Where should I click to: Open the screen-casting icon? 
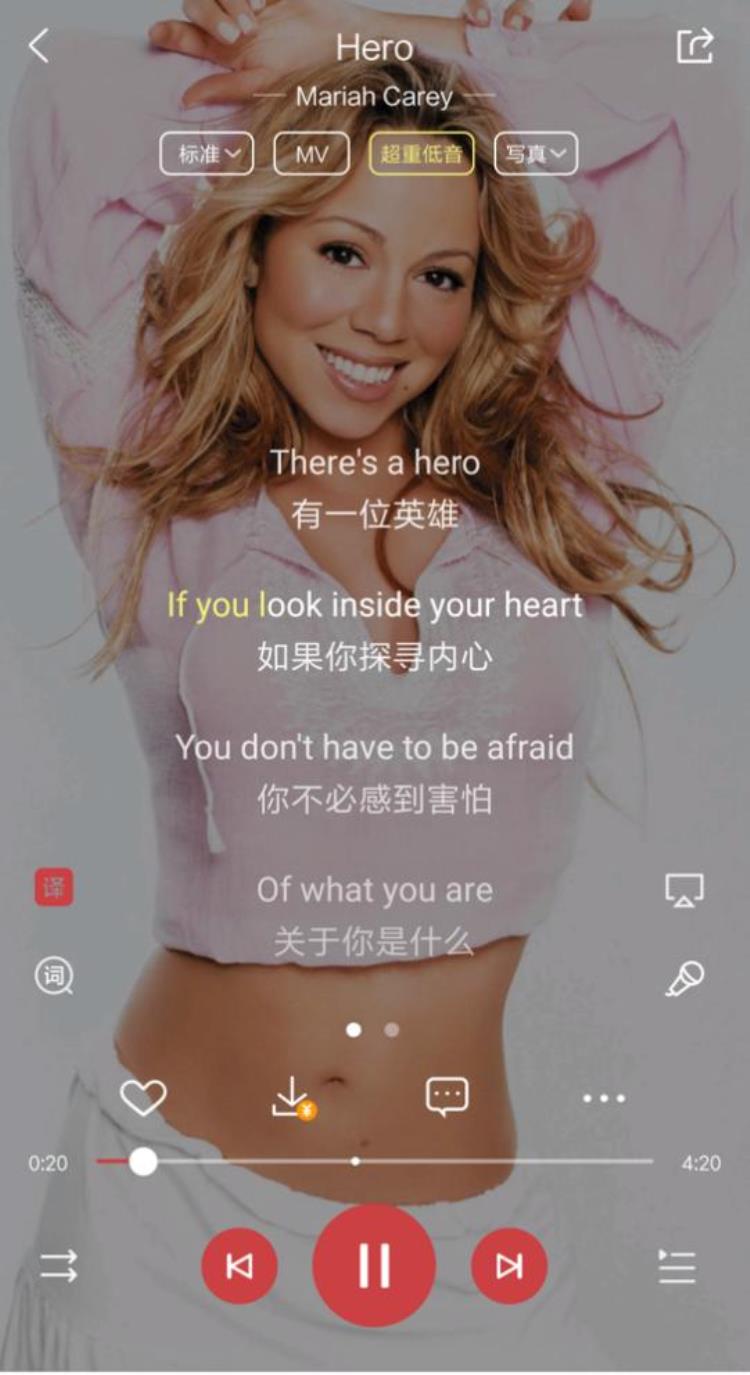click(685, 888)
